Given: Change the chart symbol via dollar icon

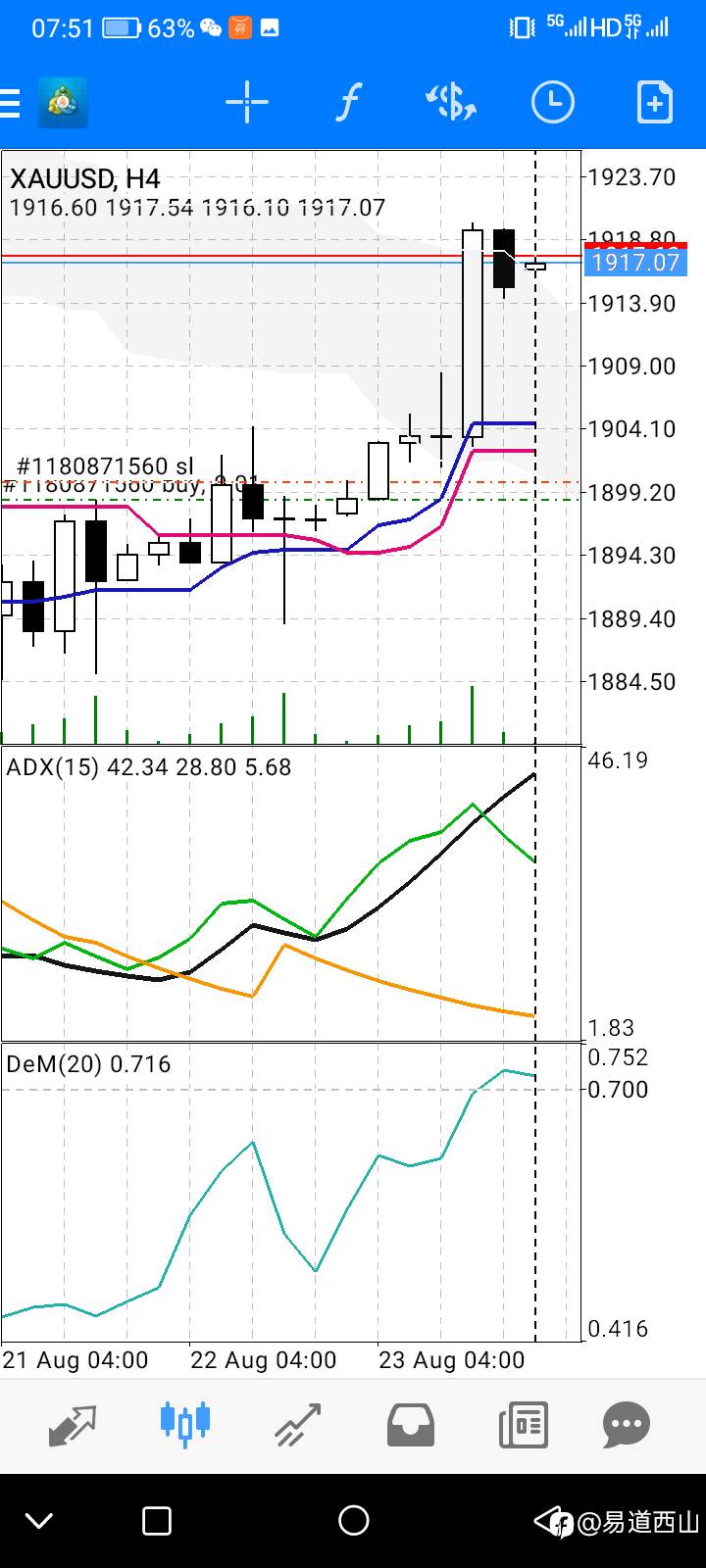Looking at the screenshot, I should click(450, 103).
